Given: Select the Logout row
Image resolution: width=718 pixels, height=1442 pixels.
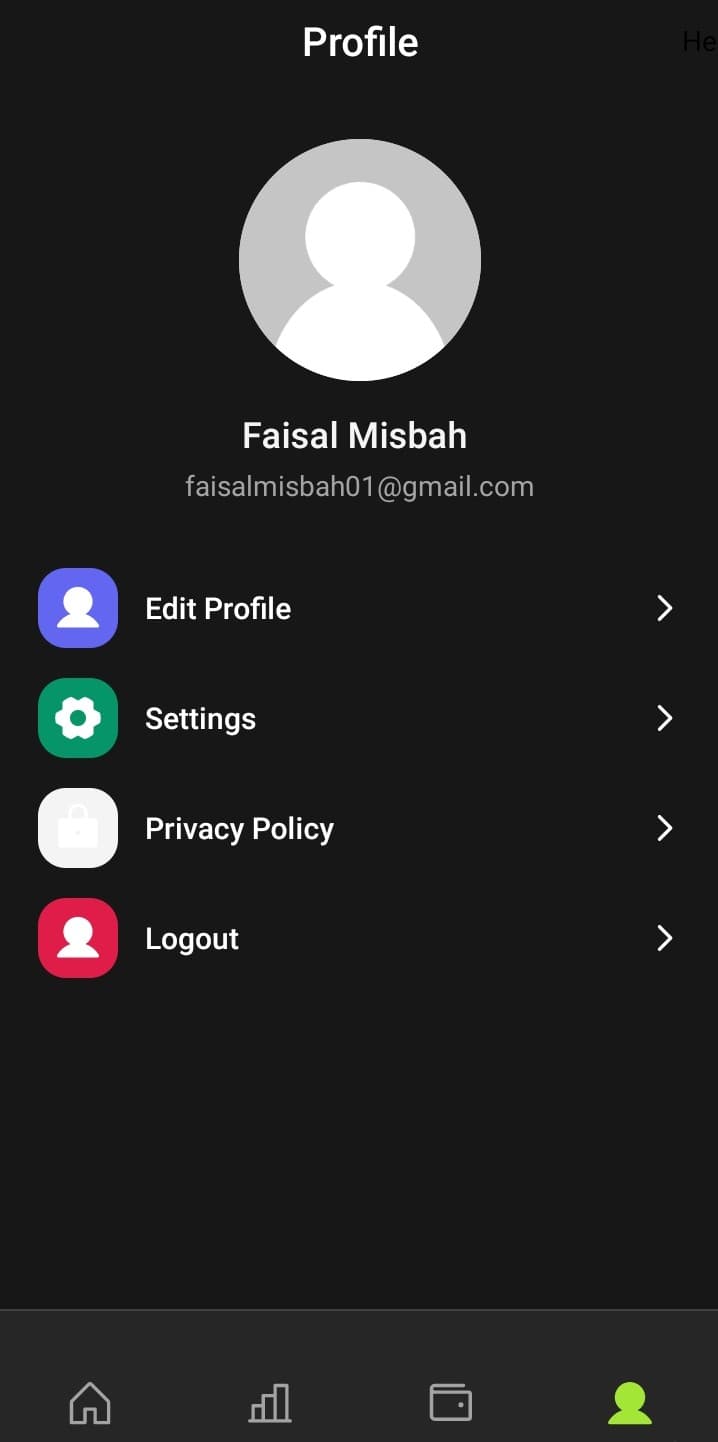Looking at the screenshot, I should 192,938.
